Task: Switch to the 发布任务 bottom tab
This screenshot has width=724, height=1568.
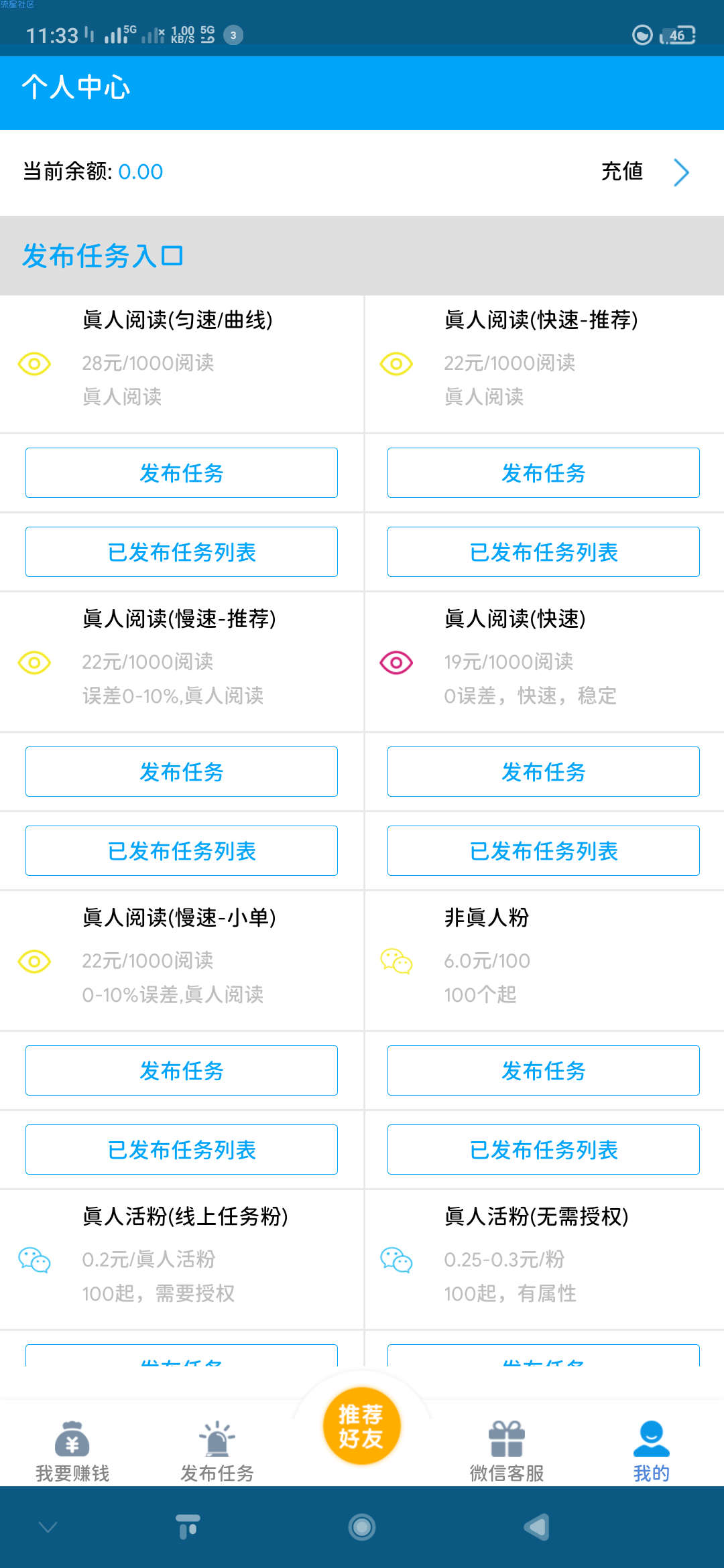Action: click(x=217, y=1451)
